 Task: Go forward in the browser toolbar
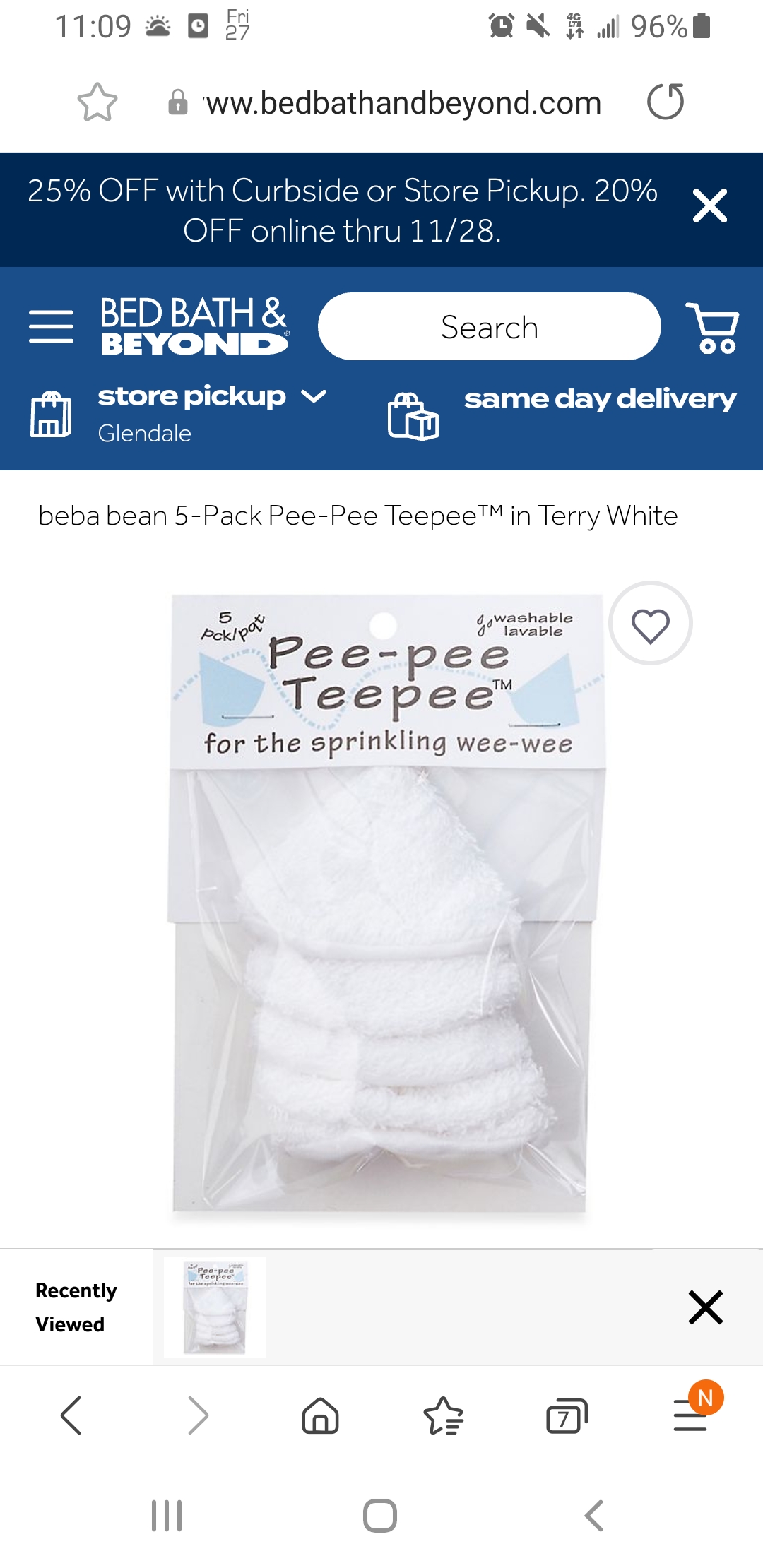click(x=198, y=1415)
